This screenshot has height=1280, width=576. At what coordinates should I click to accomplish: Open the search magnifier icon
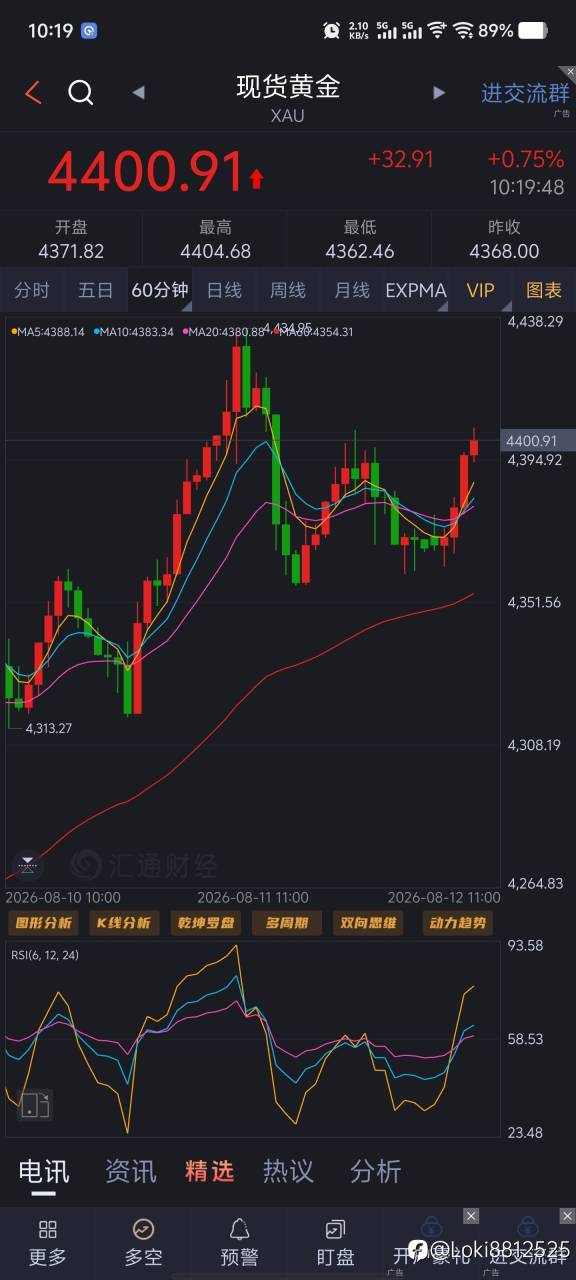pos(80,93)
